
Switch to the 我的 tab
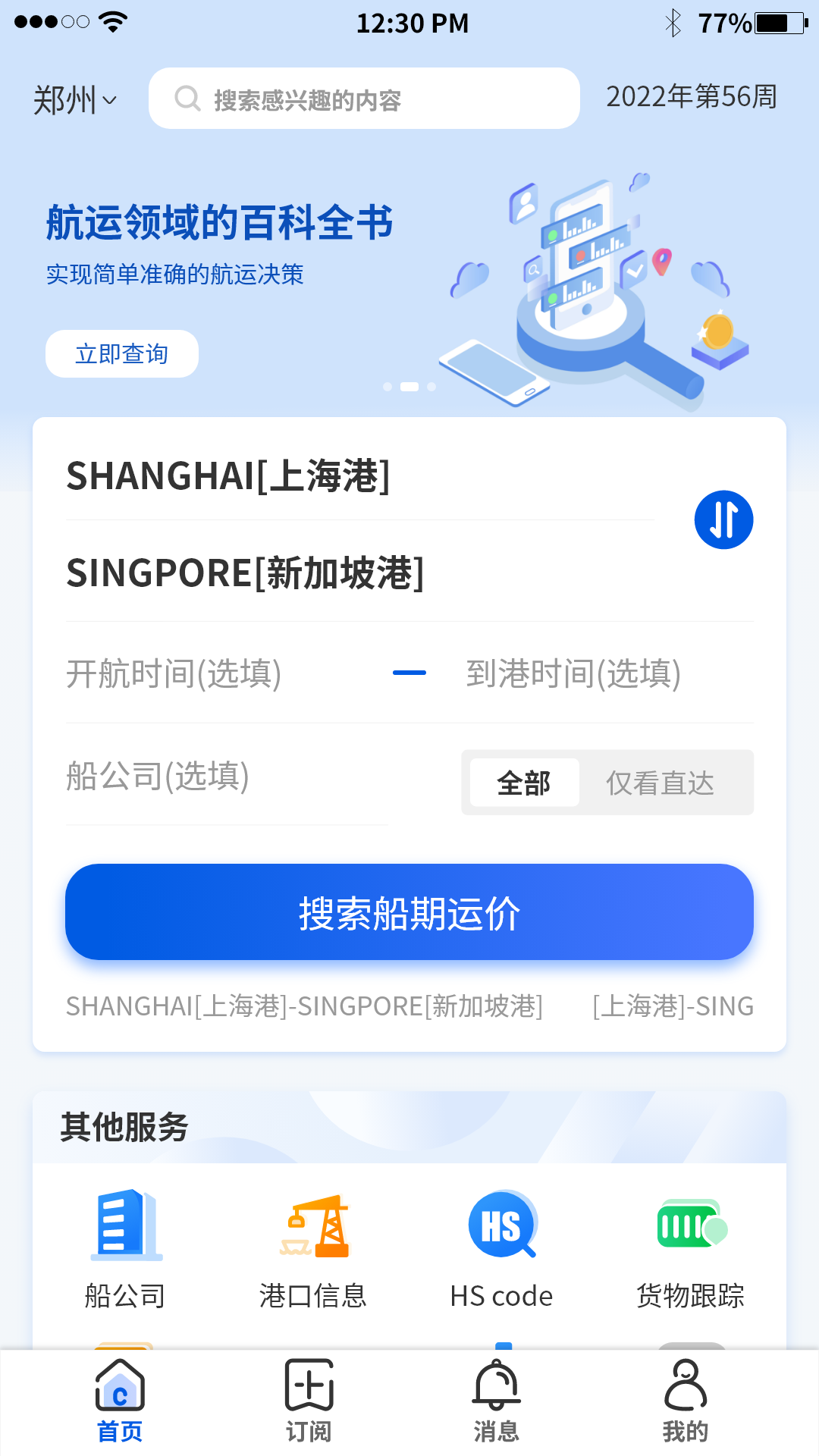[x=686, y=1403]
